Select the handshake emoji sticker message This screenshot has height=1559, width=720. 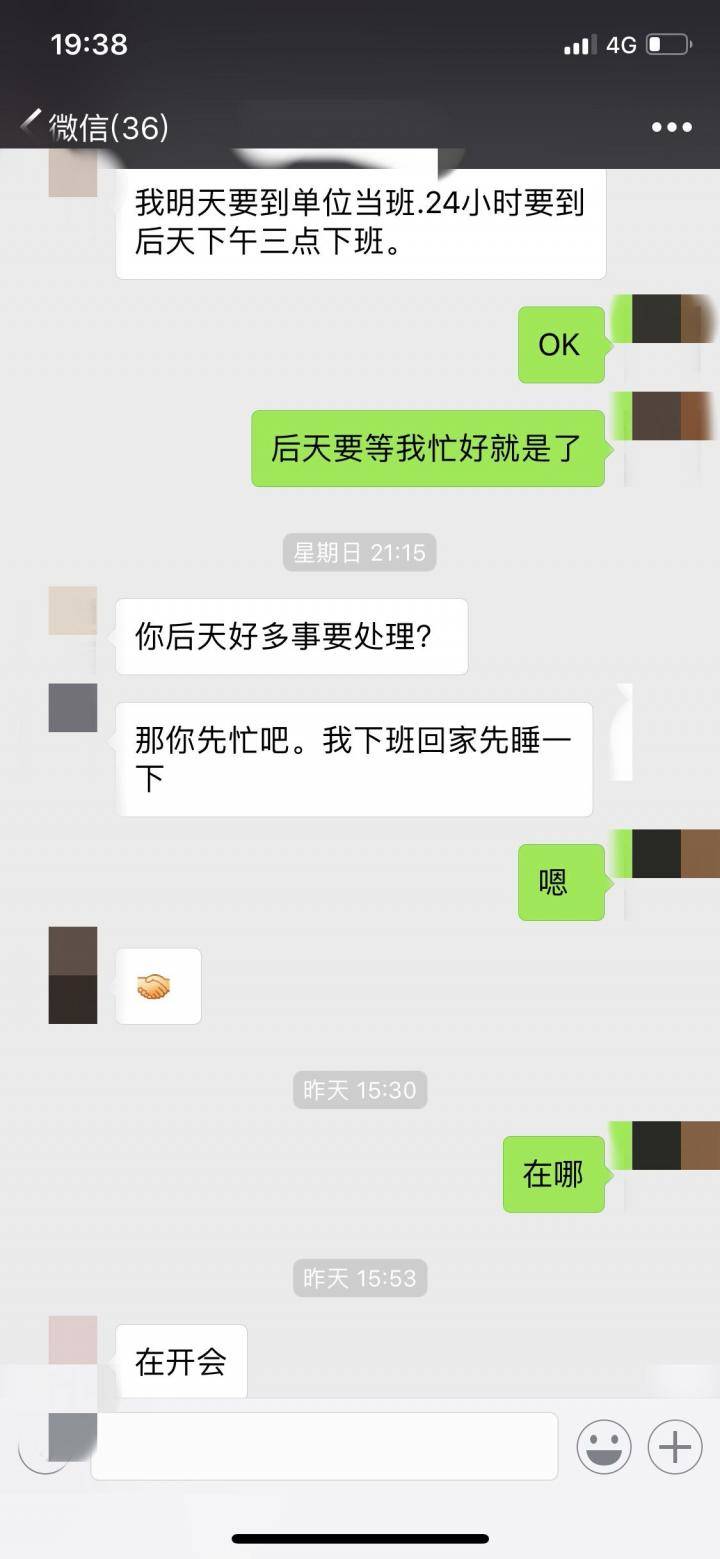[x=157, y=986]
